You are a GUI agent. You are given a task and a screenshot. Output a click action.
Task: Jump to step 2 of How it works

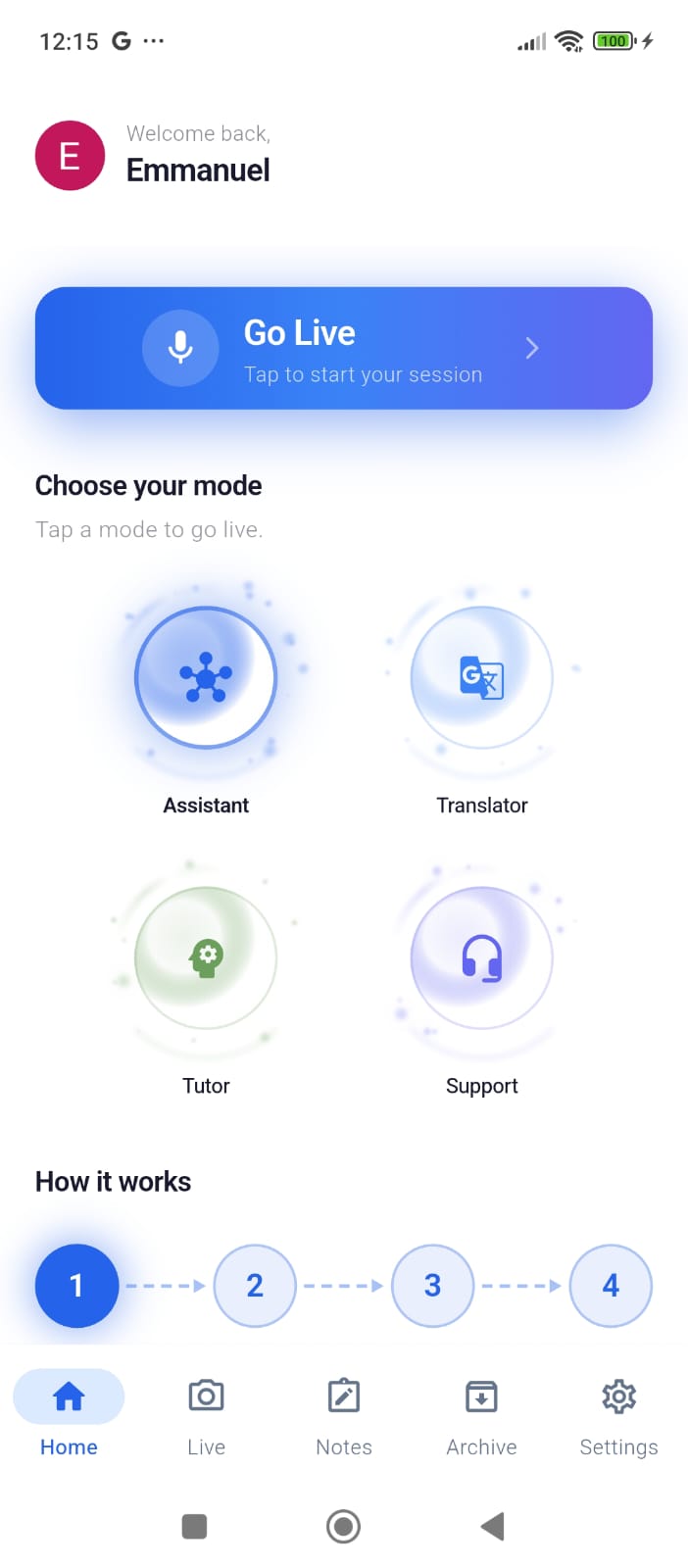(x=255, y=1286)
